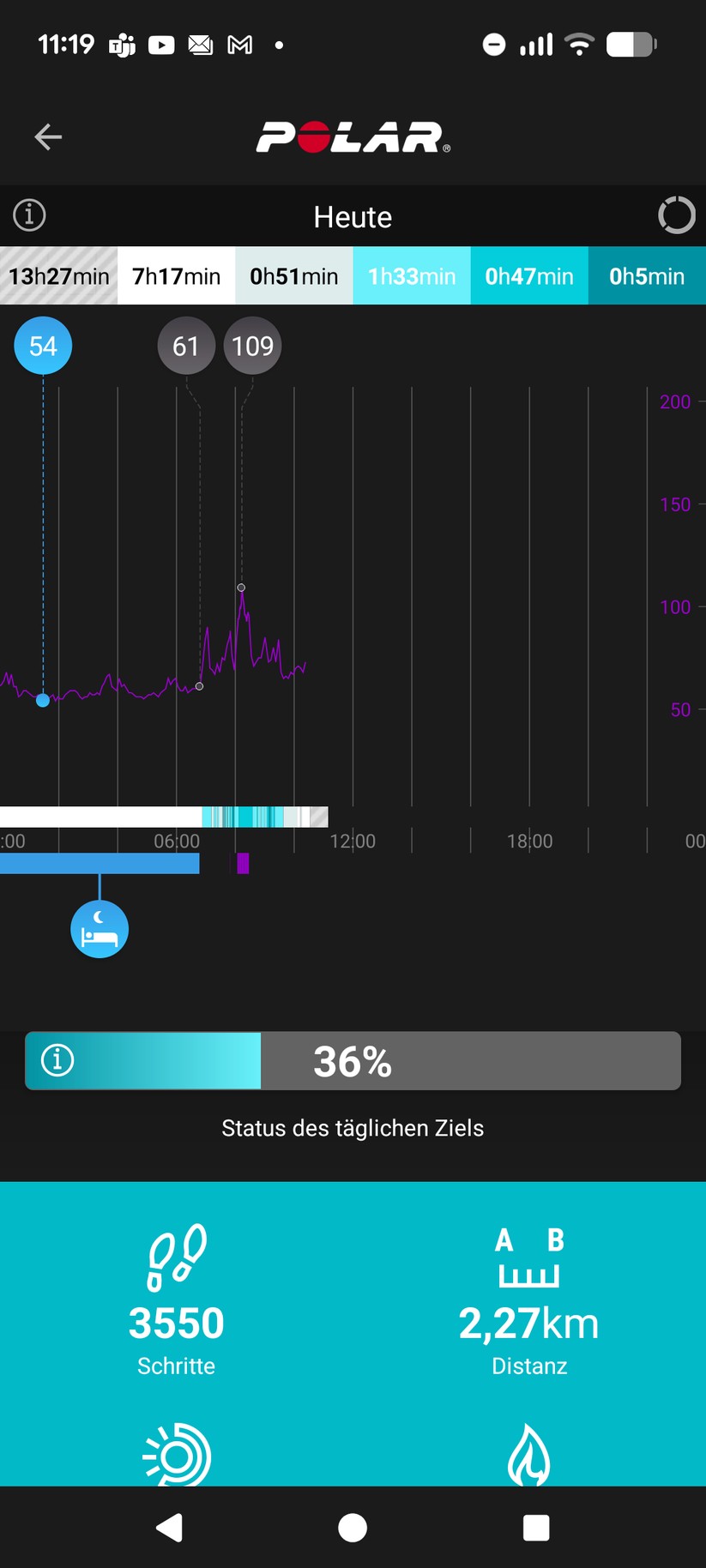Select the 0h47min activity segment

529,276
